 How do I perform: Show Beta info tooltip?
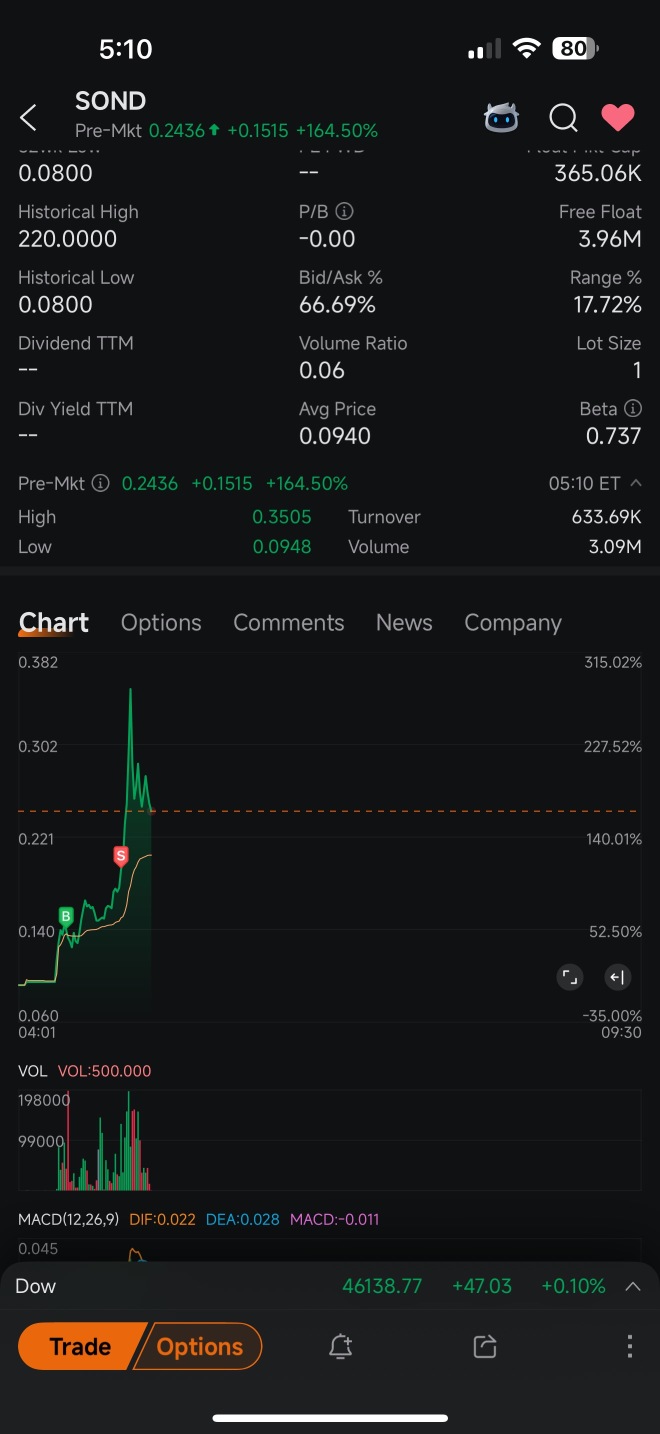pos(632,408)
